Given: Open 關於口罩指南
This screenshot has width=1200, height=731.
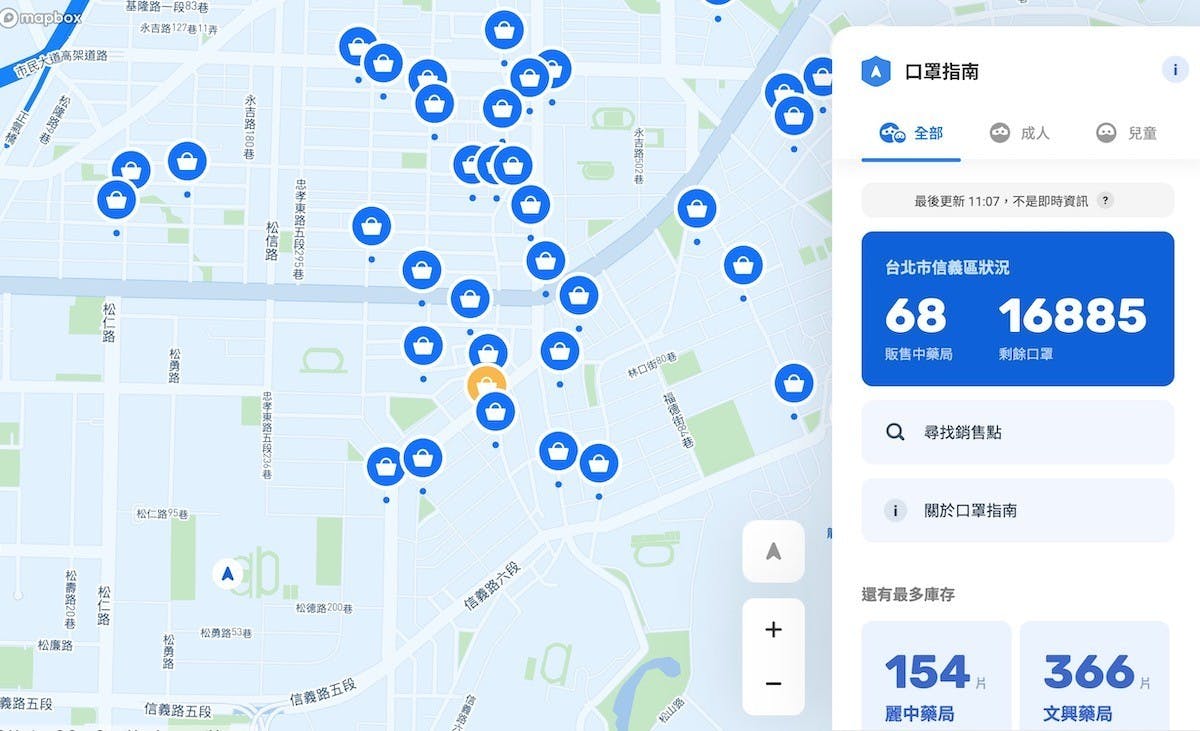Looking at the screenshot, I should pyautogui.click(x=1017, y=510).
